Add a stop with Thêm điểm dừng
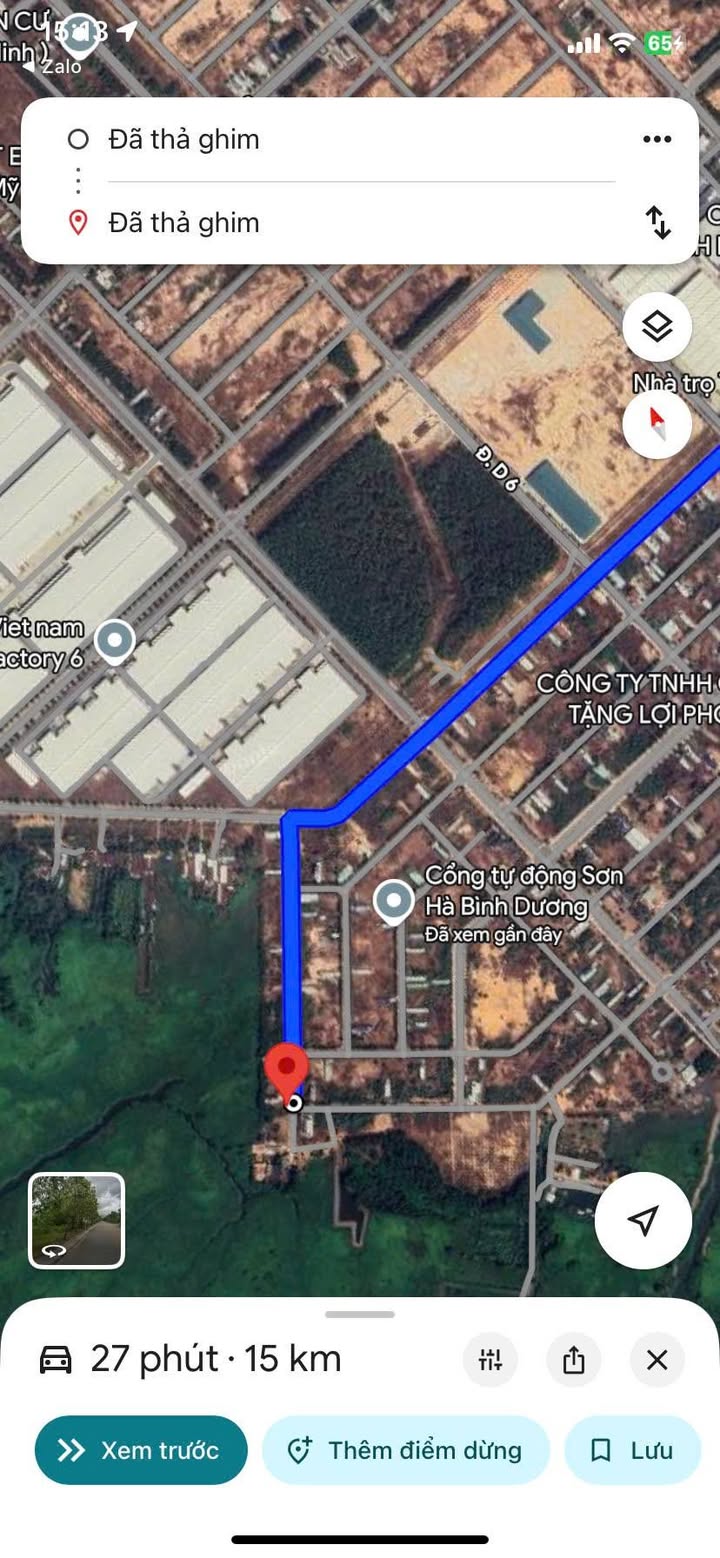The image size is (720, 1558). coord(406,1450)
